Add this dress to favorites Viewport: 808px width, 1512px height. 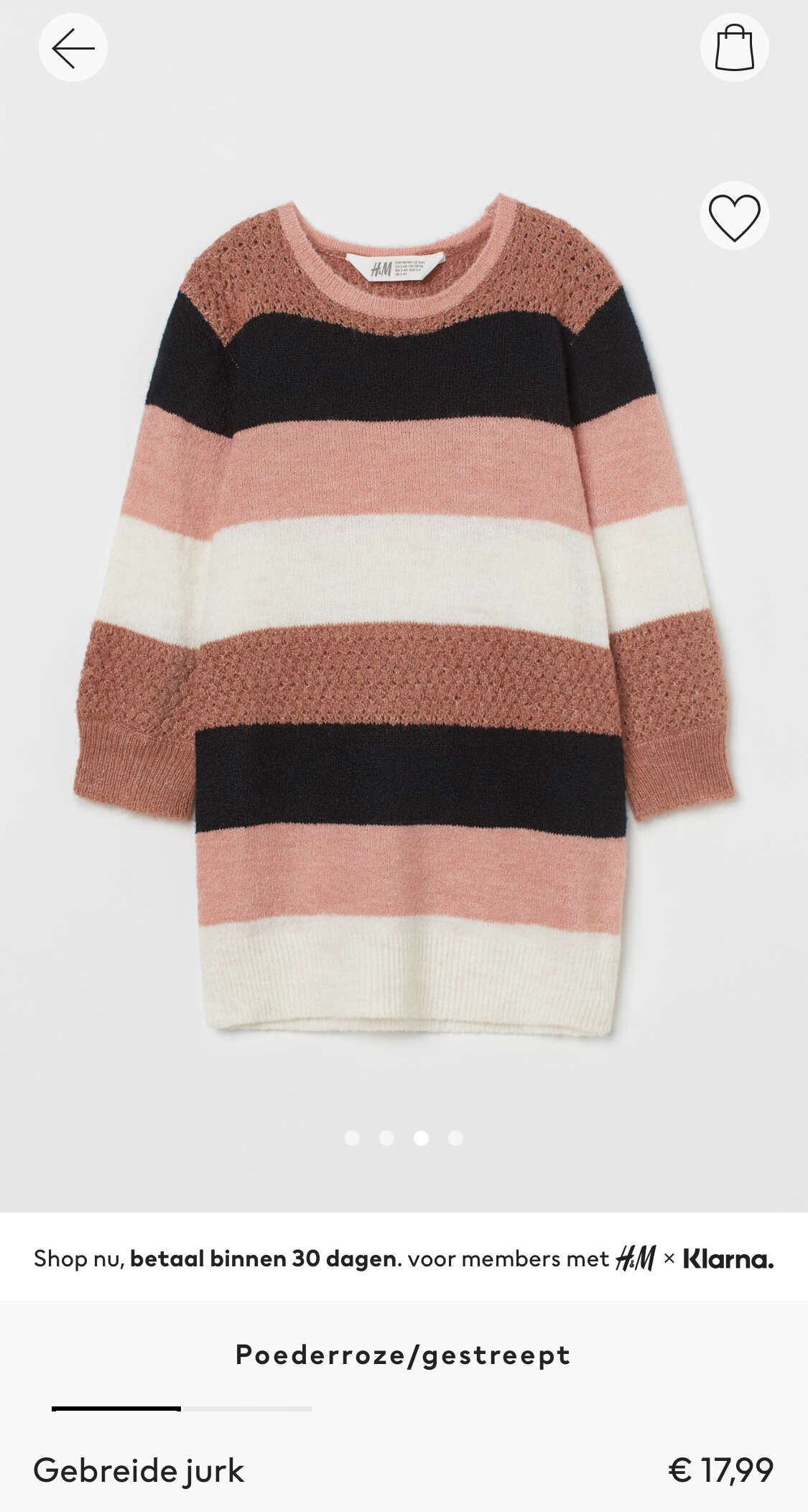coord(734,216)
